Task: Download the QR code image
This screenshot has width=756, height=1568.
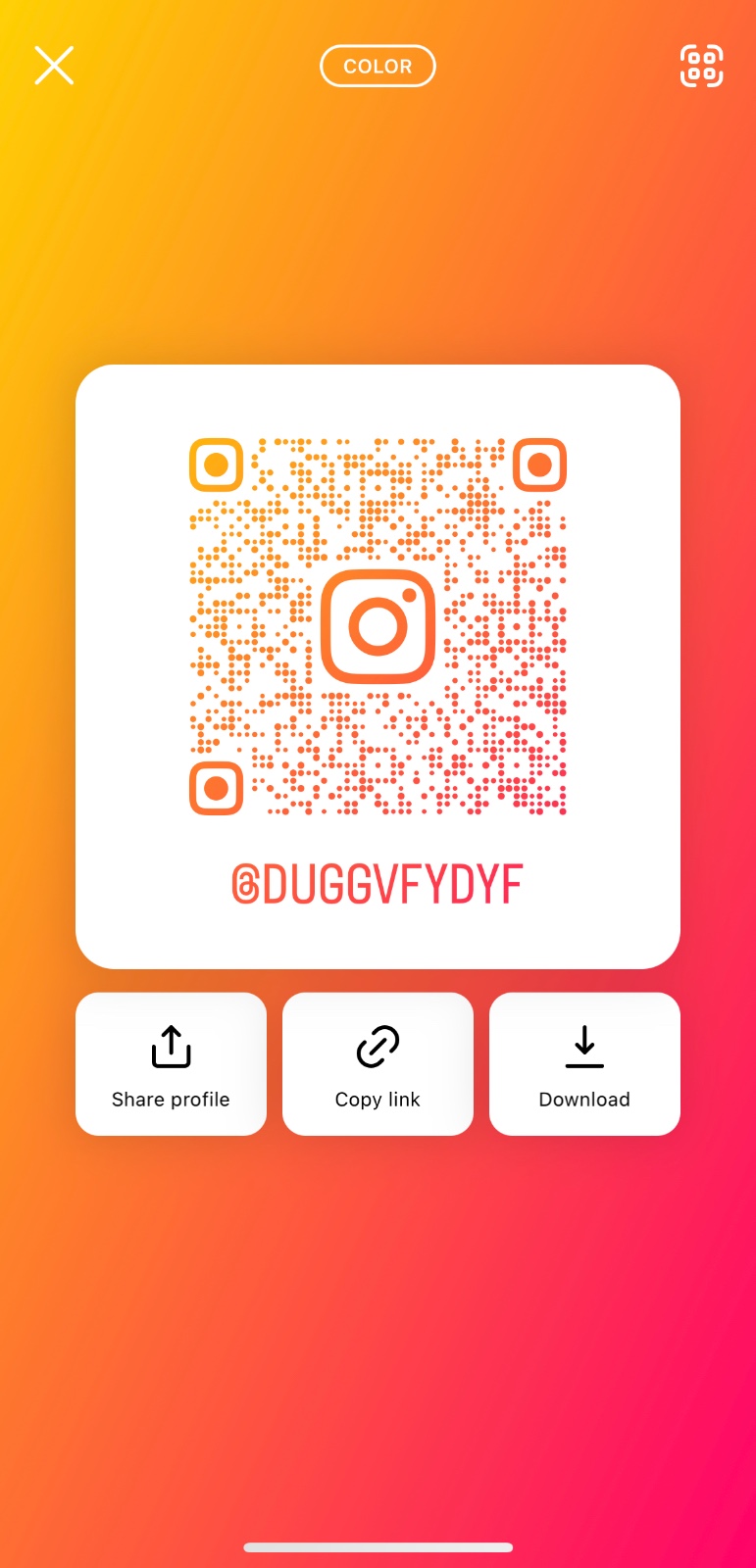Action: [x=584, y=1064]
